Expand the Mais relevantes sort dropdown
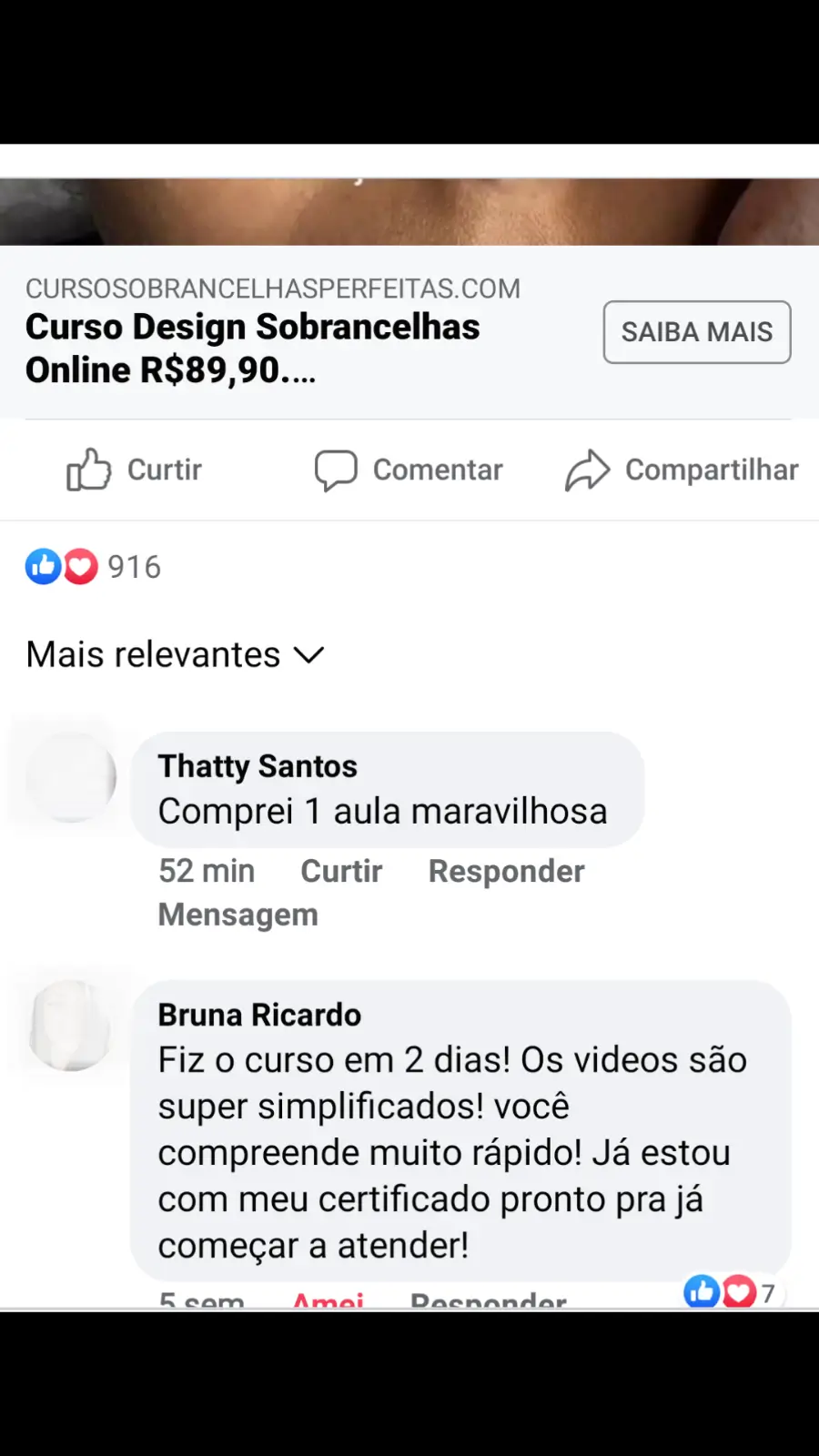Viewport: 819px width, 1456px height. pos(175,655)
